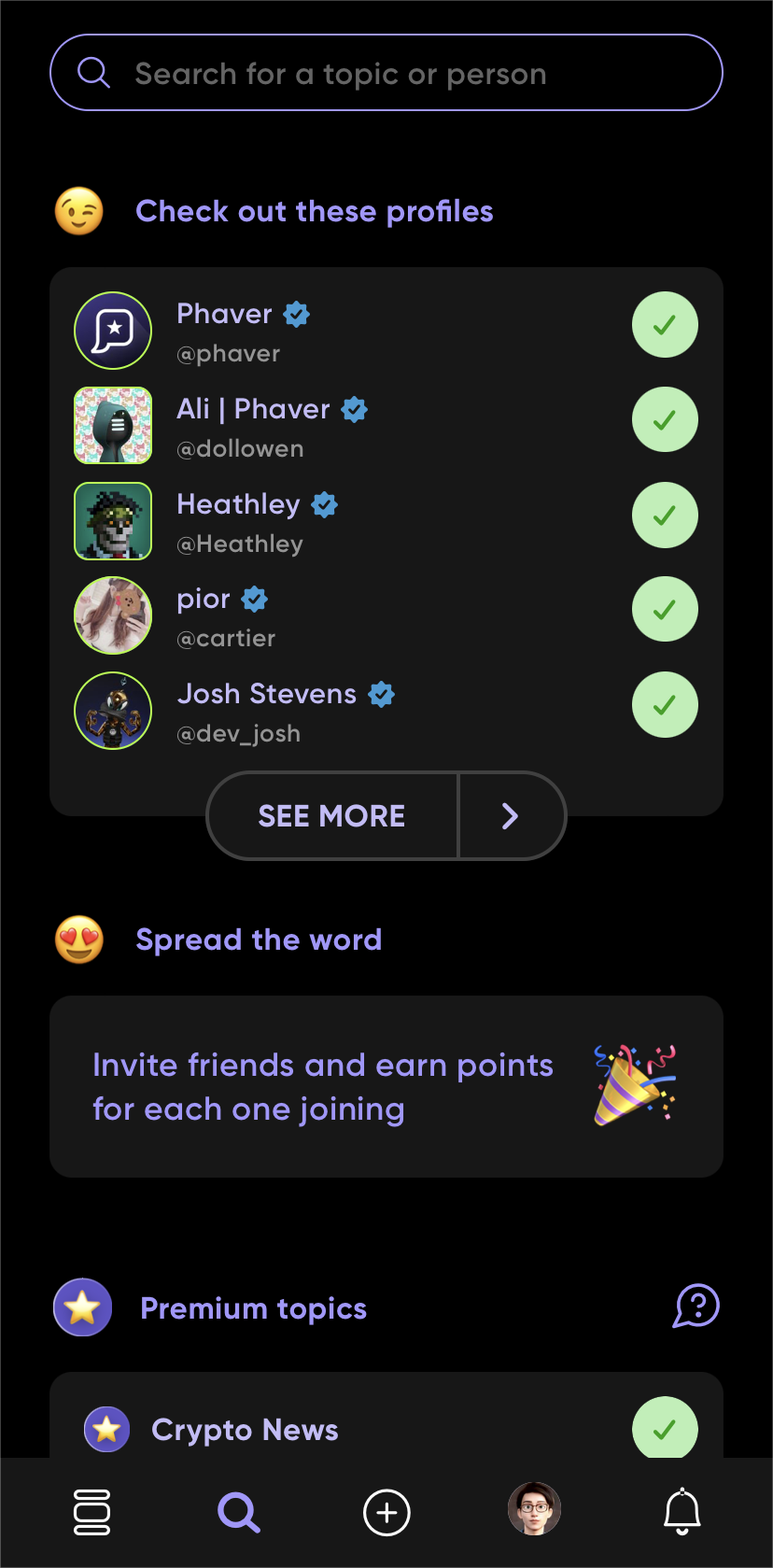The width and height of the screenshot is (773, 1568).
Task: Tap the follow check beside Phaver
Action: coord(665,325)
